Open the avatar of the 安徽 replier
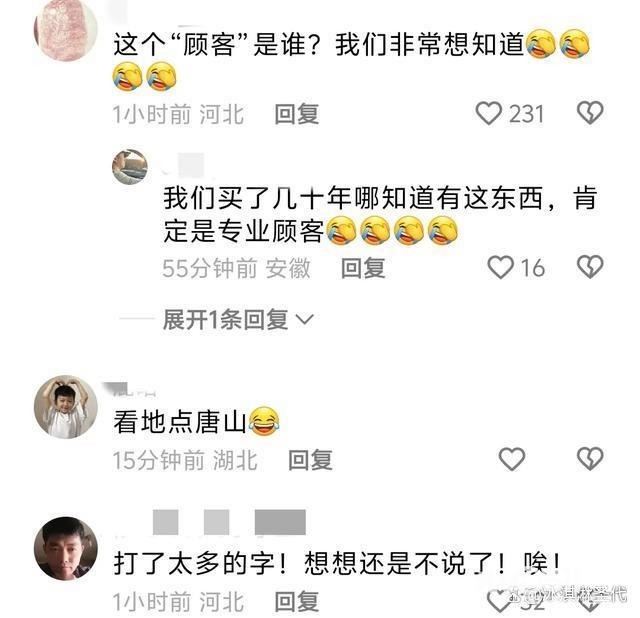640x618 pixels. 129,166
